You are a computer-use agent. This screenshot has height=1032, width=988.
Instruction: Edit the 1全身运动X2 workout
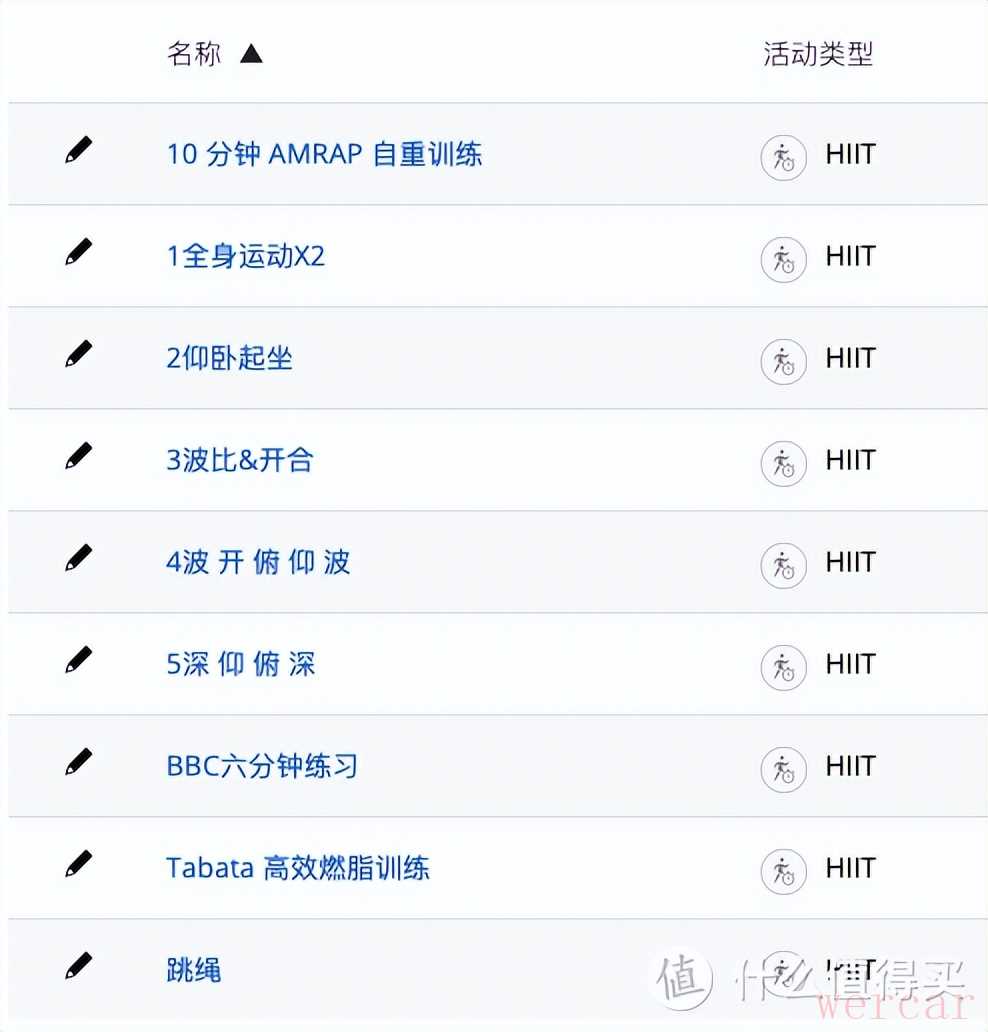coord(78,253)
